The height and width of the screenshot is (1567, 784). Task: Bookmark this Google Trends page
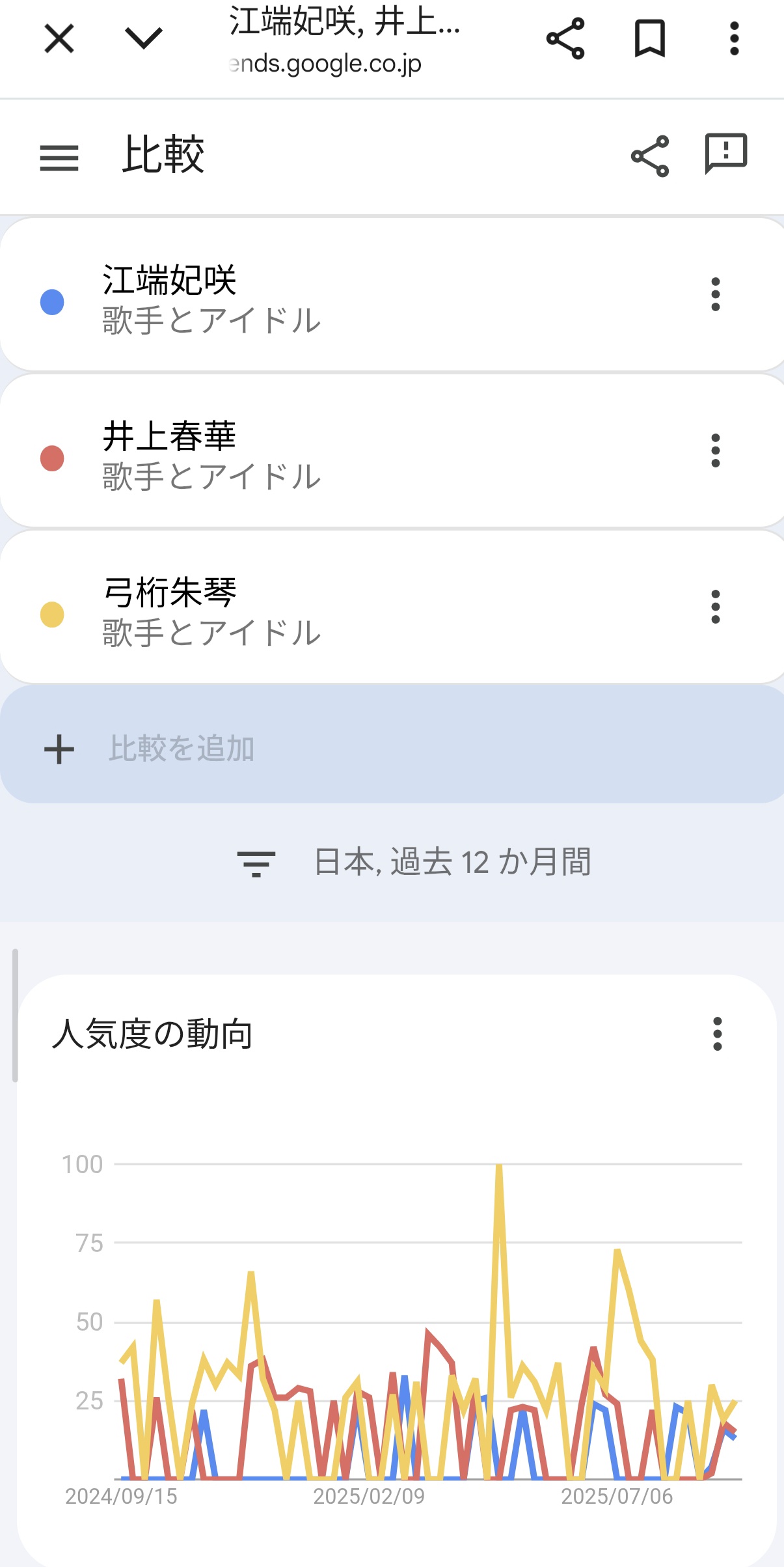tap(649, 38)
